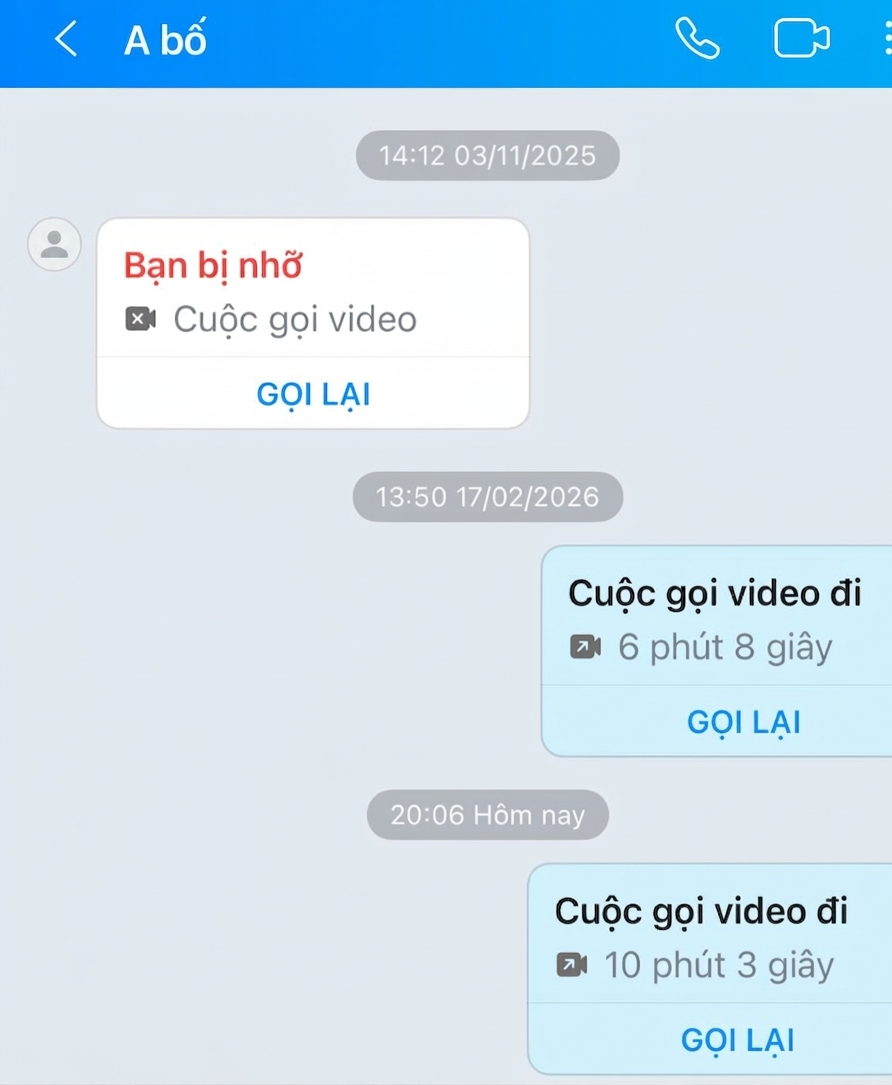892x1085 pixels.
Task: Open the contact's avatar beside the missed call
Action: (x=54, y=244)
